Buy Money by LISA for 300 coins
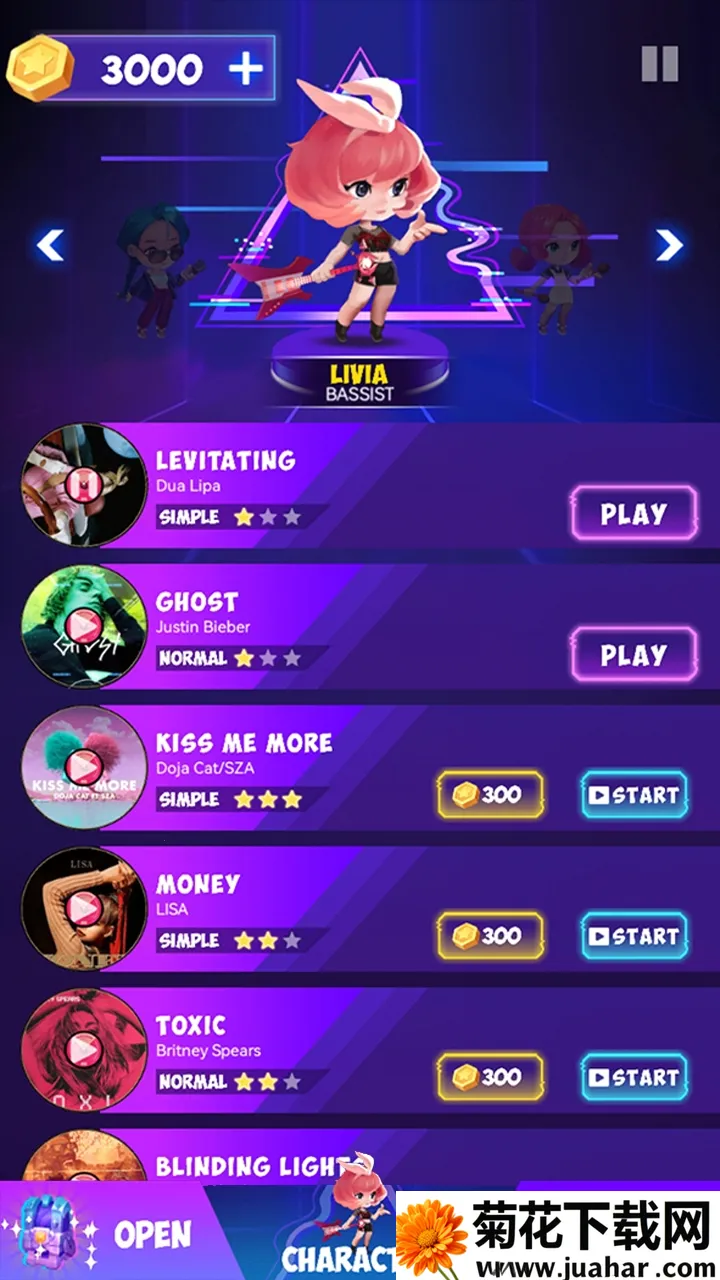The height and width of the screenshot is (1280, 720). [490, 937]
